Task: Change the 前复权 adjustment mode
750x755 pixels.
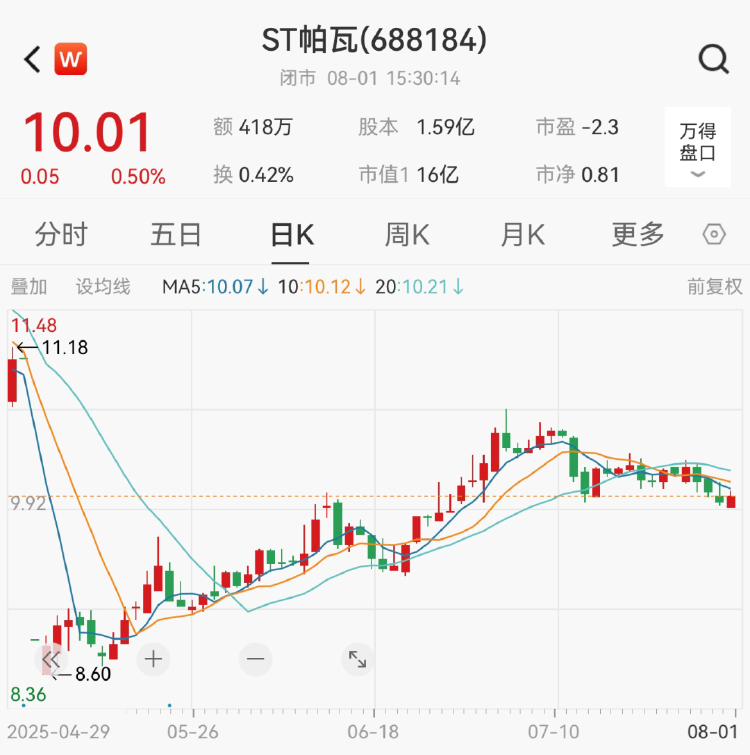Action: click(714, 287)
